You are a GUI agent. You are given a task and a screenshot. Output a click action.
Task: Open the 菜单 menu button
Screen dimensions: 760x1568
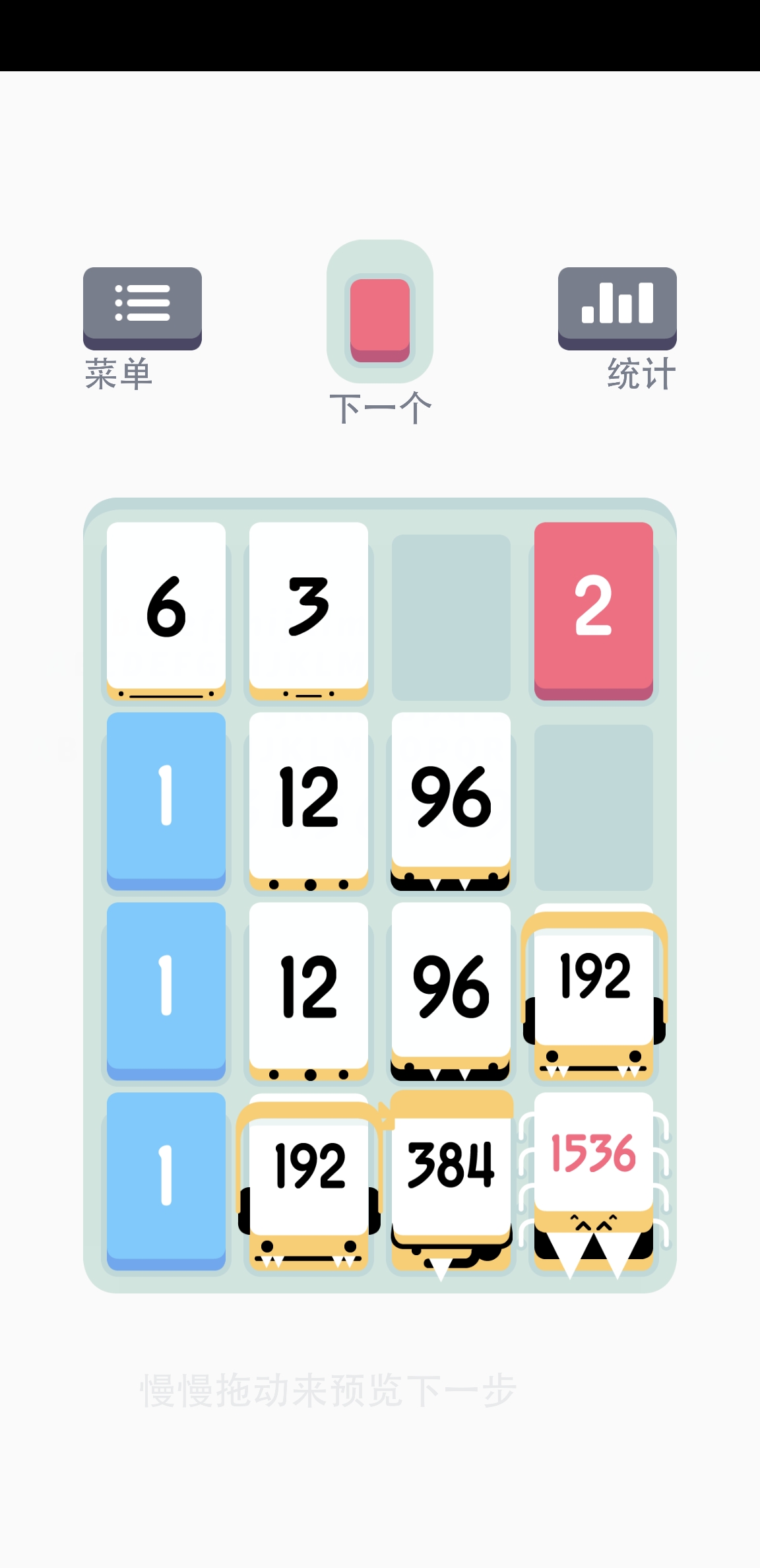[142, 308]
